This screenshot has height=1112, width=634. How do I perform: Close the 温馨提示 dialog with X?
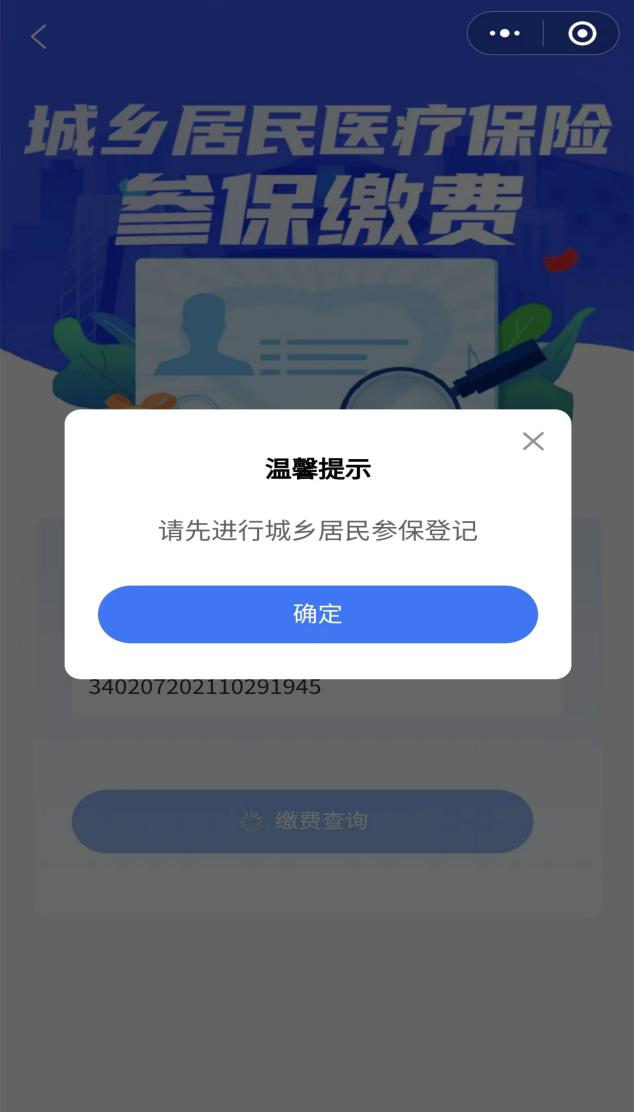[x=533, y=441]
